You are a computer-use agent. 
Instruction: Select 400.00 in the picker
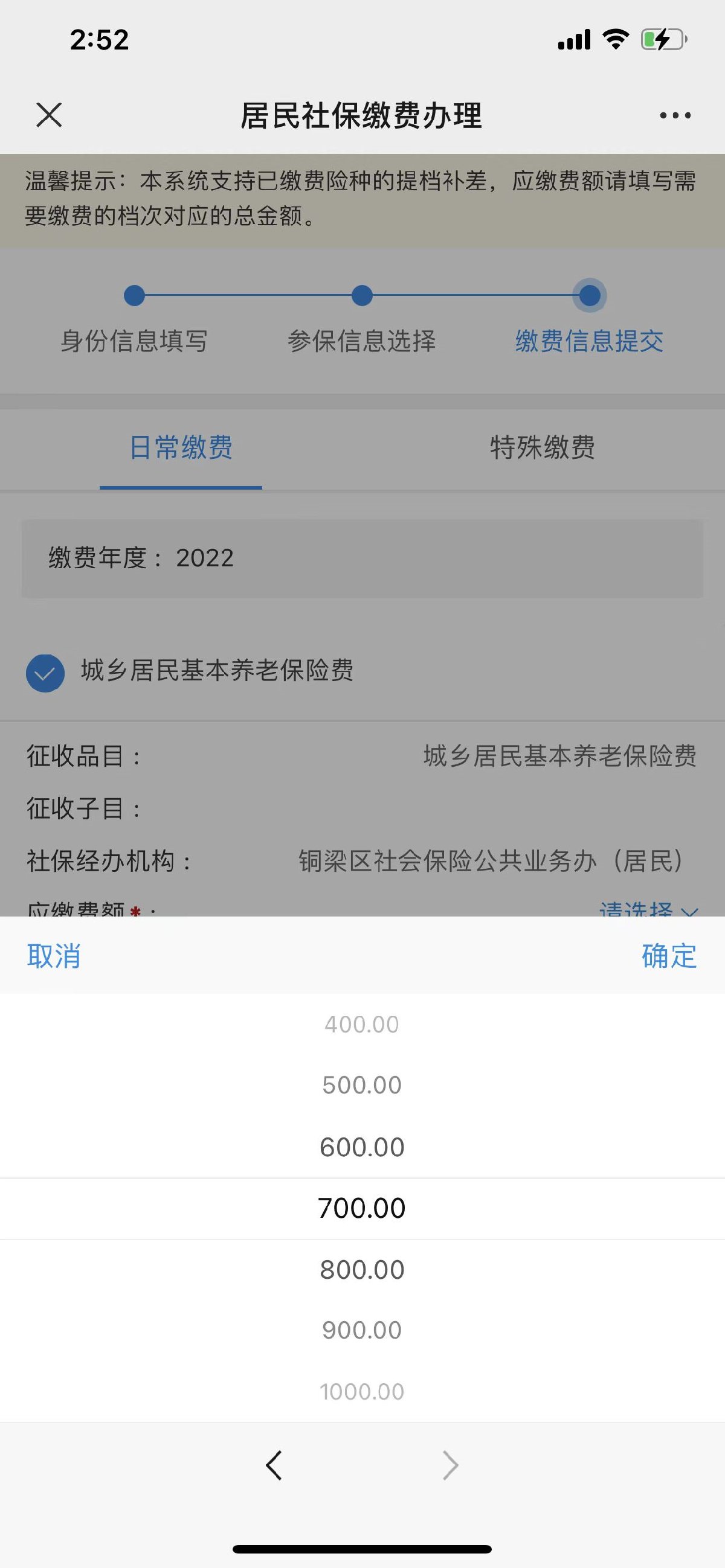(x=362, y=1025)
